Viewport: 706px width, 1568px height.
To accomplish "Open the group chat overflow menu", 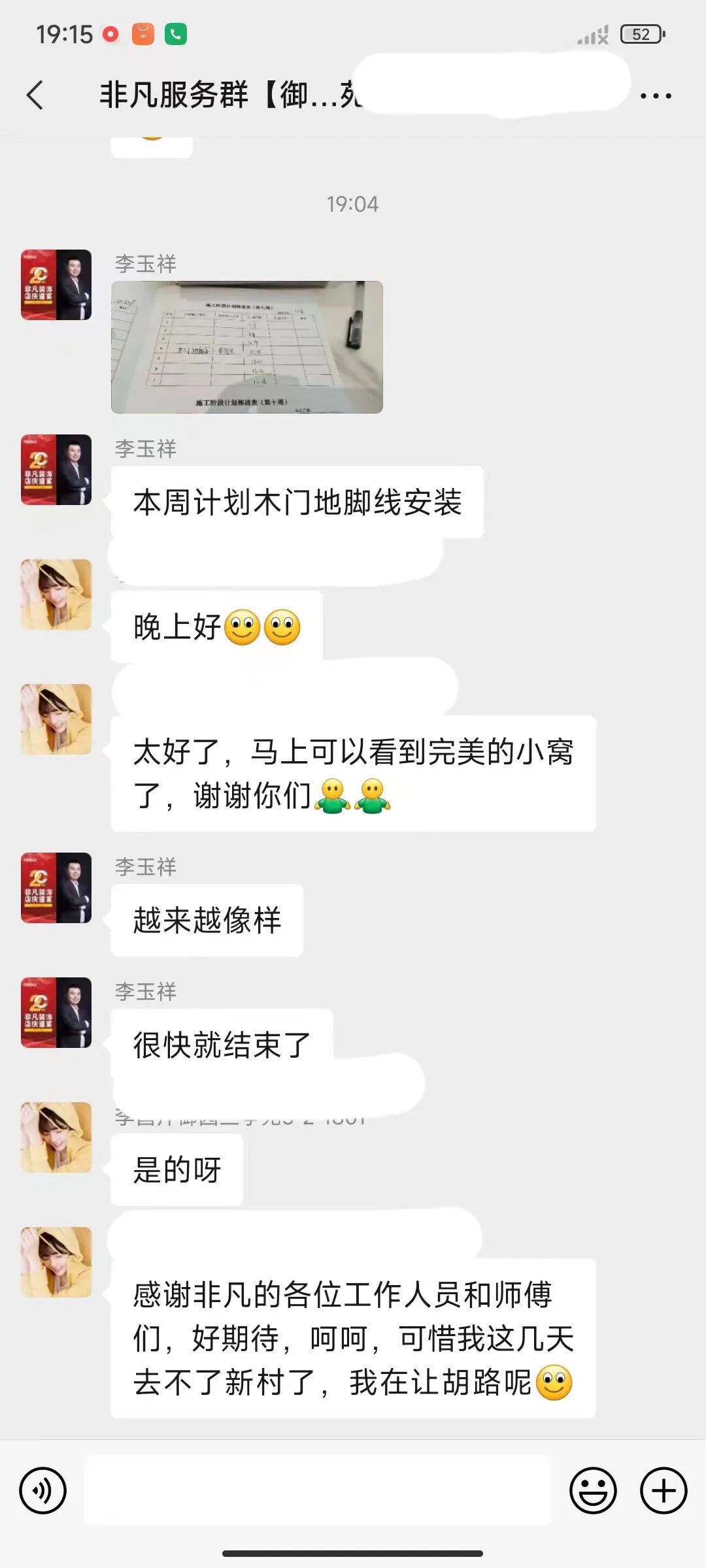I will (655, 96).
